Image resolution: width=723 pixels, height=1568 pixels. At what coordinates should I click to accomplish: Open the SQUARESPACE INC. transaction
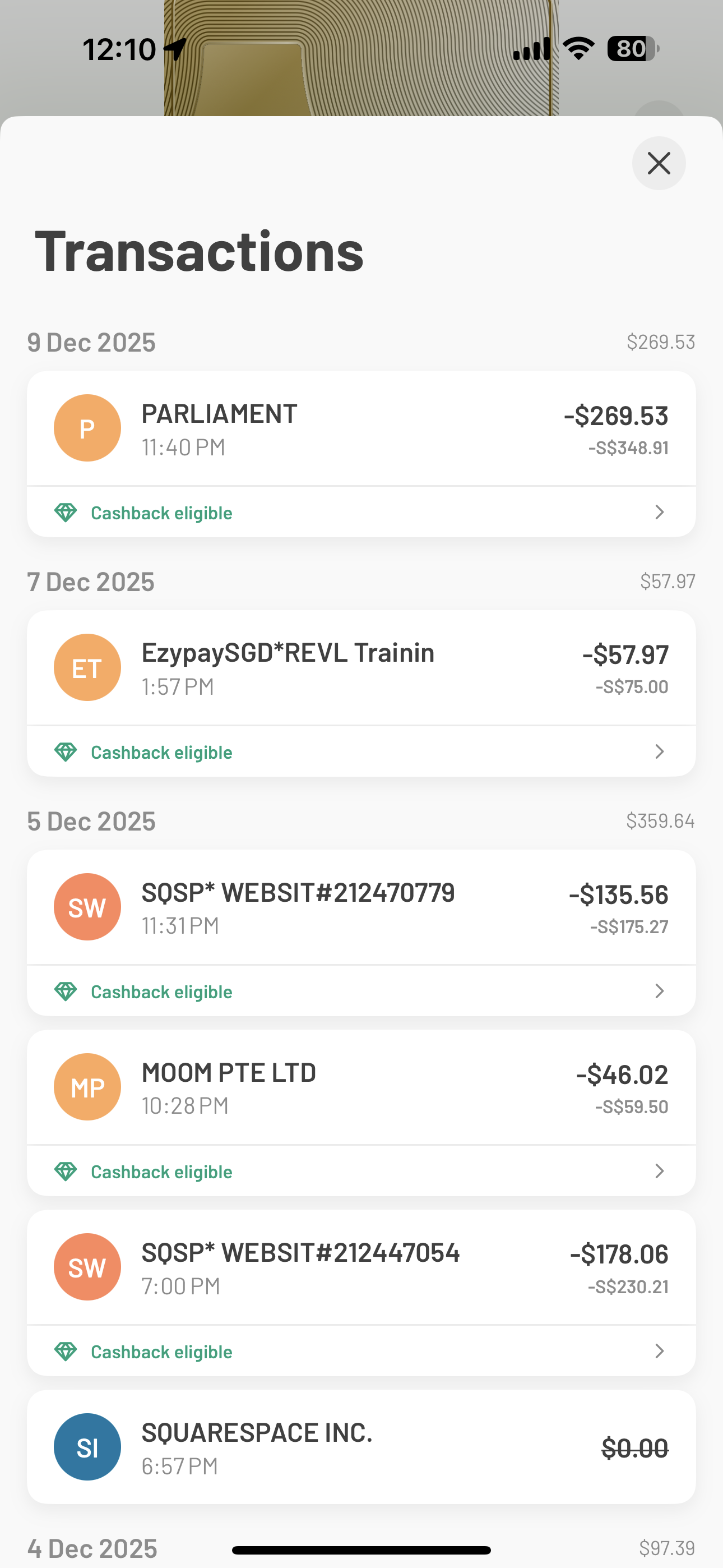click(x=361, y=1447)
